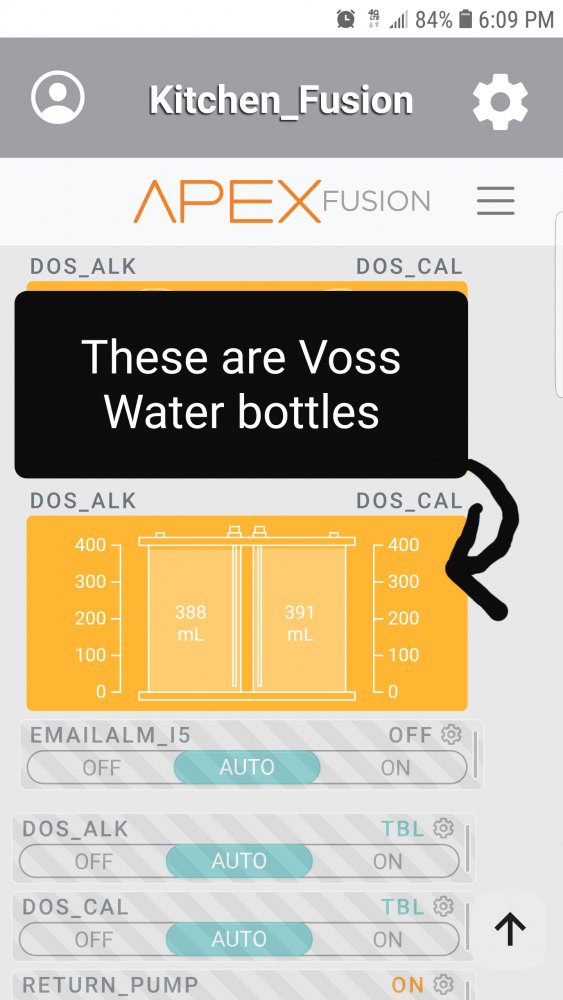Image resolution: width=563 pixels, height=1000 pixels.
Task: Open the DOS reservoir levels tile
Action: coord(247,613)
